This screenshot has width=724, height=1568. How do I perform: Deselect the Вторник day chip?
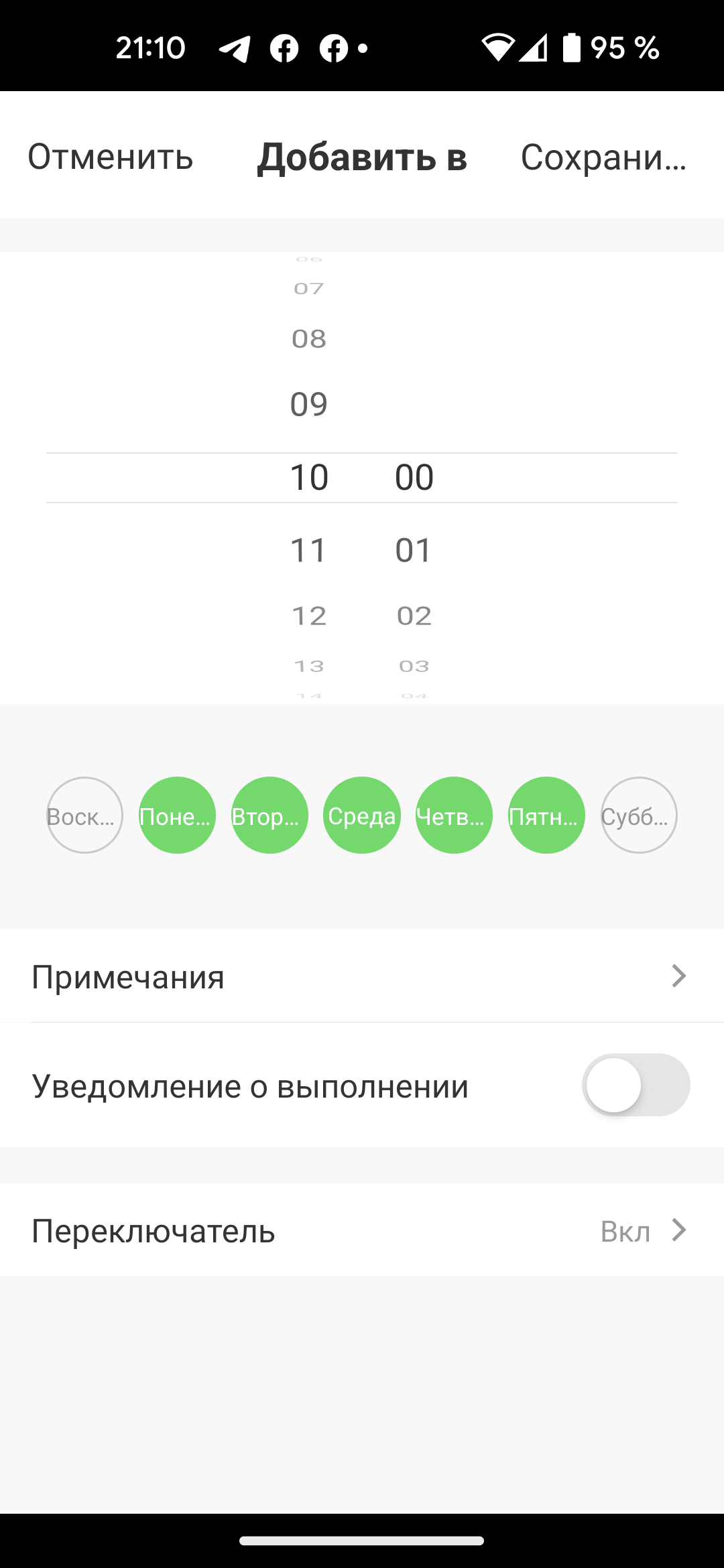tap(269, 815)
